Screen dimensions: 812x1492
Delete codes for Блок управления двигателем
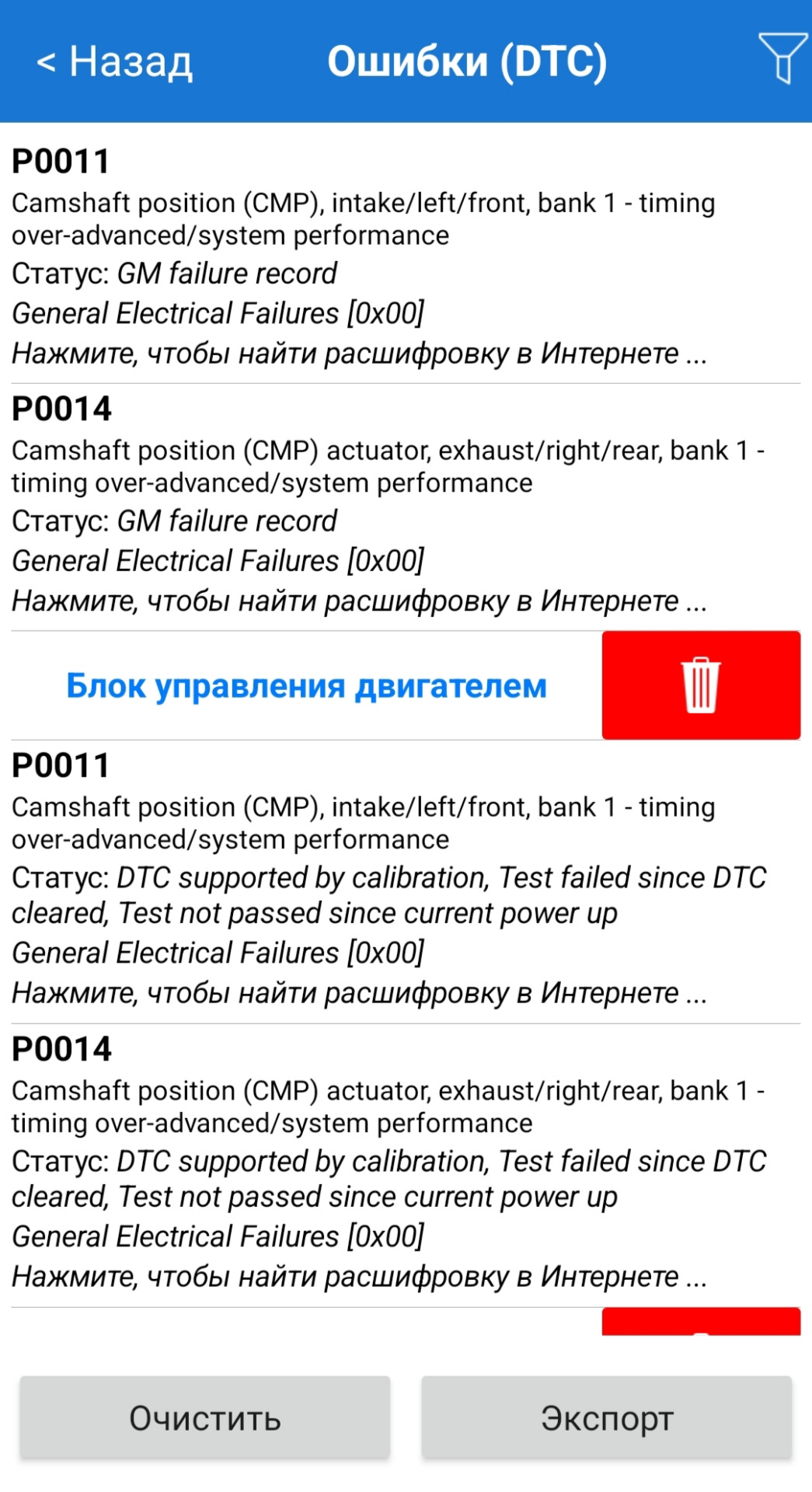[x=700, y=685]
